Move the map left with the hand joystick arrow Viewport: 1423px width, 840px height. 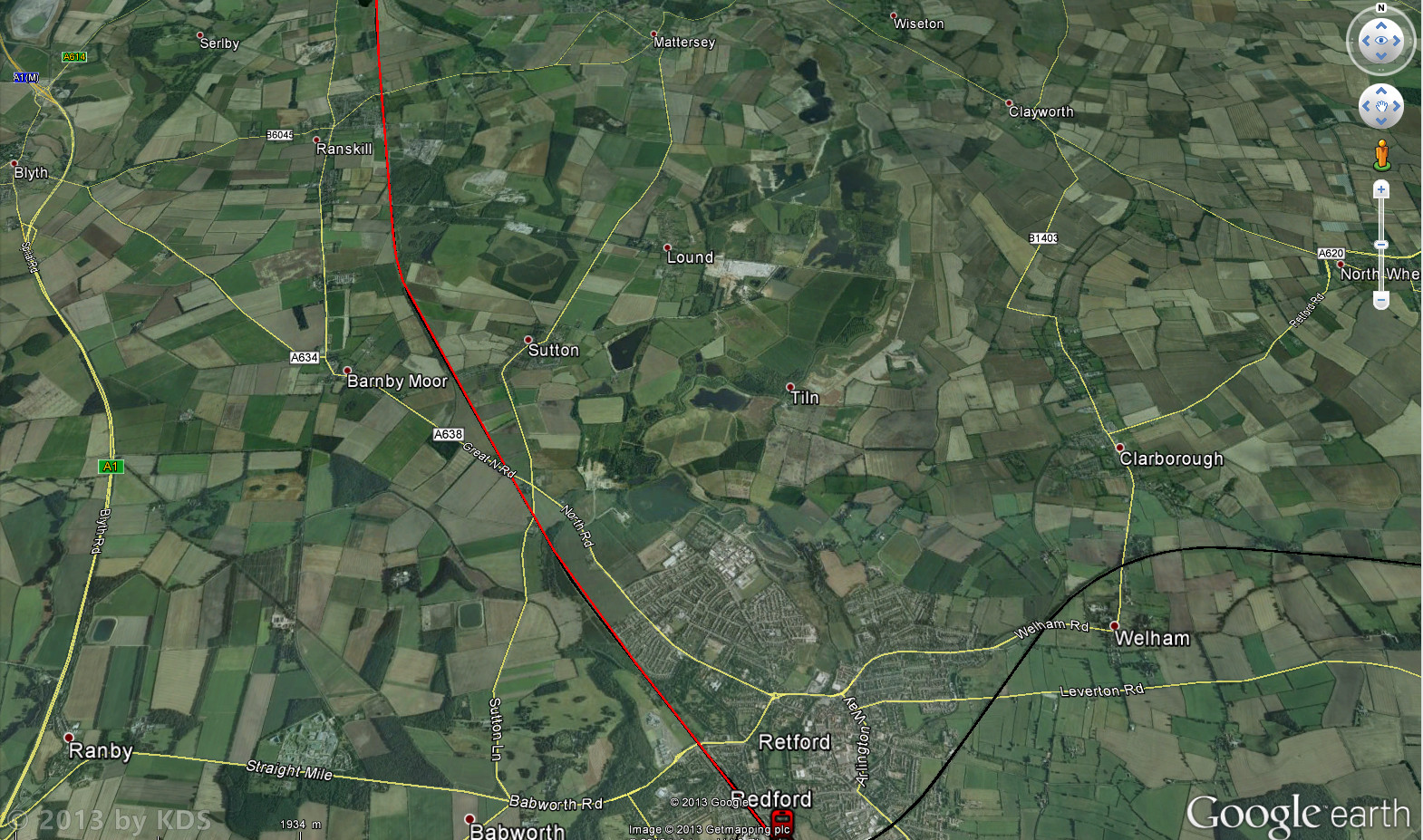[x=1366, y=107]
